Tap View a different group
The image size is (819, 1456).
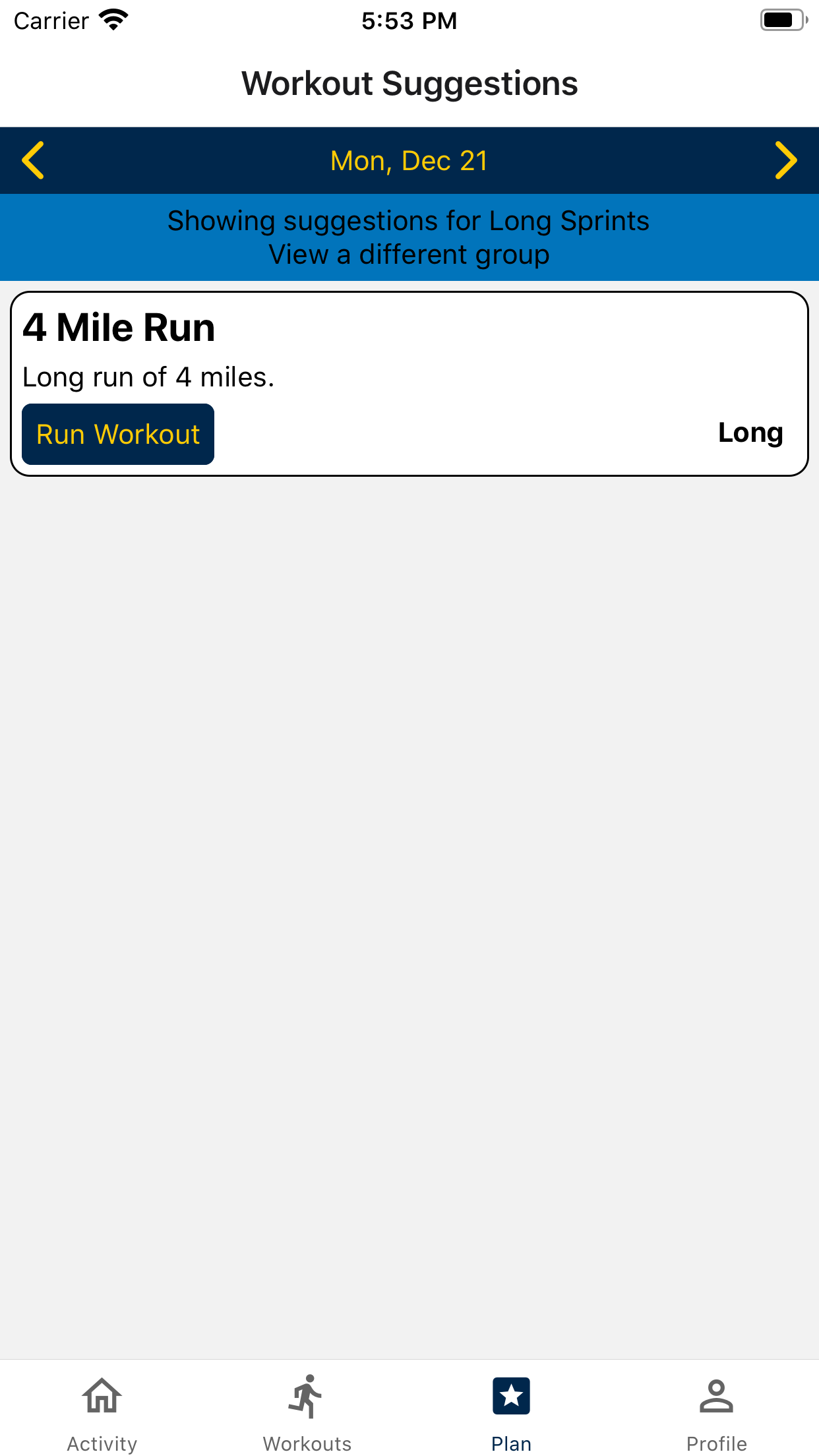coord(409,255)
